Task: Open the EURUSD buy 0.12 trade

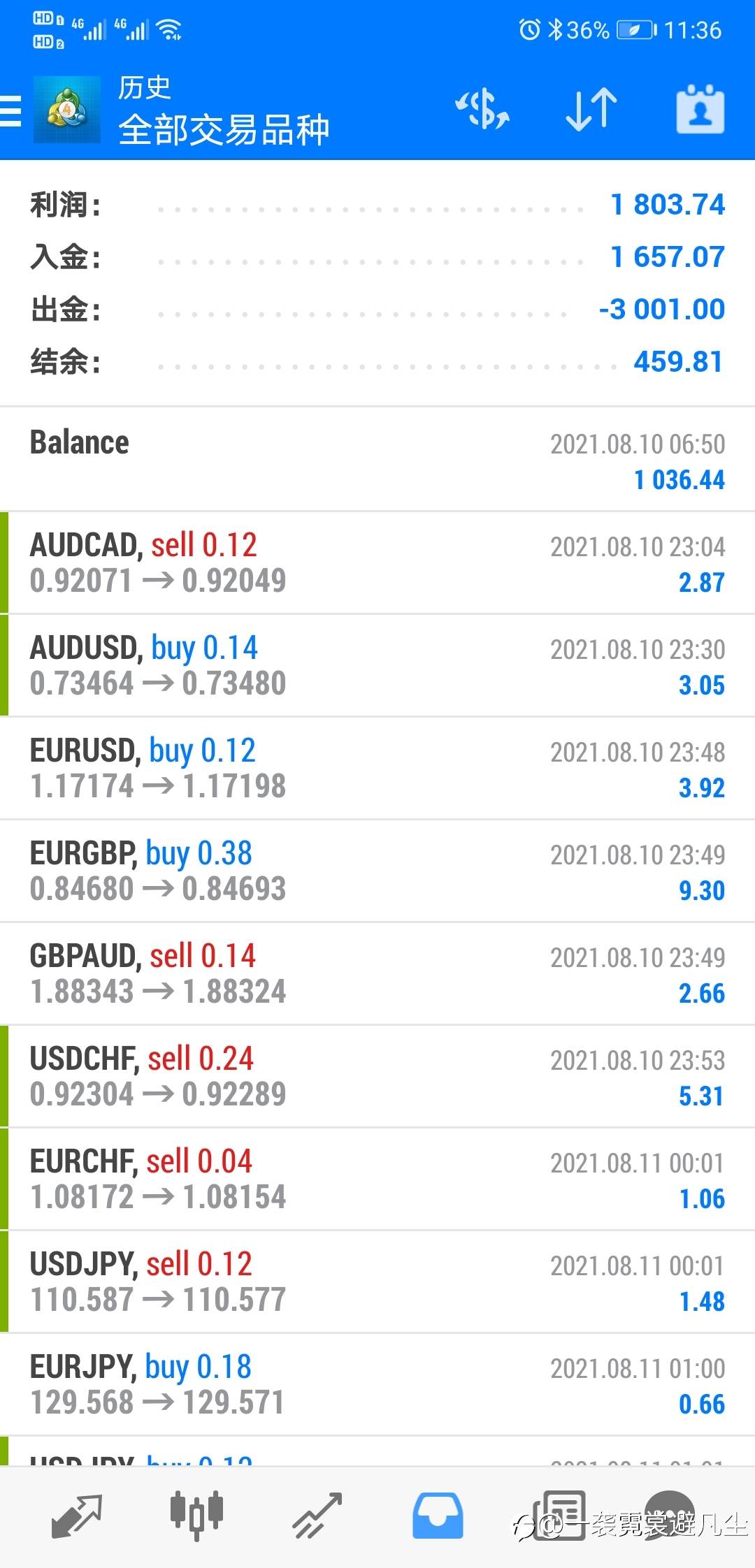Action: click(377, 769)
